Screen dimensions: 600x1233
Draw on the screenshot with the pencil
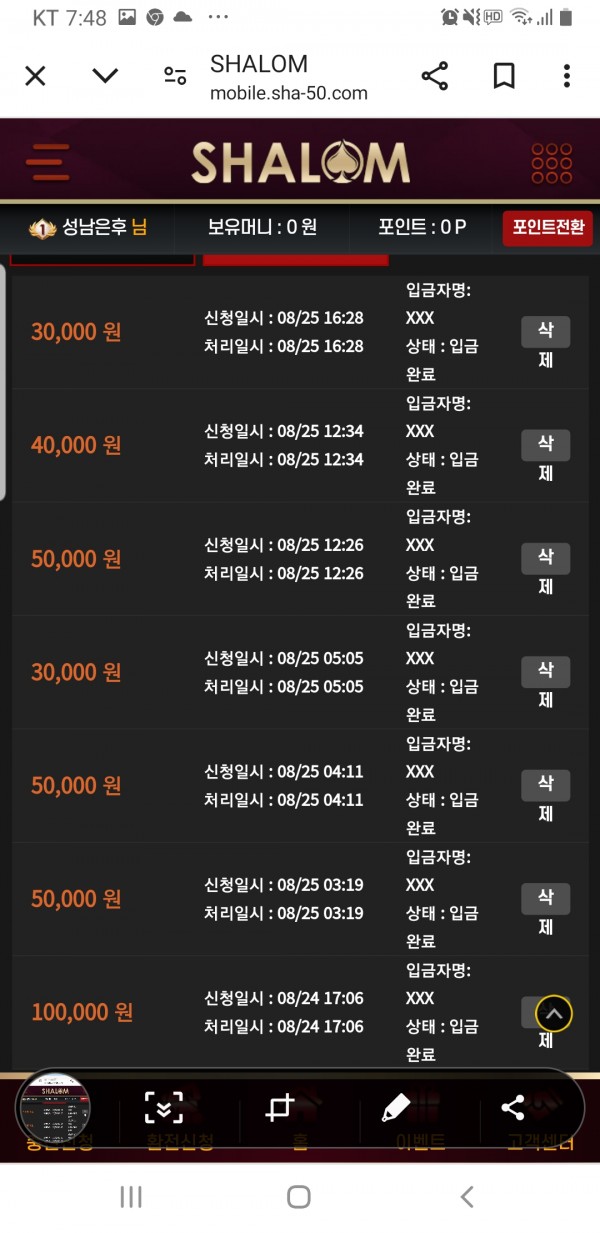click(x=396, y=1107)
